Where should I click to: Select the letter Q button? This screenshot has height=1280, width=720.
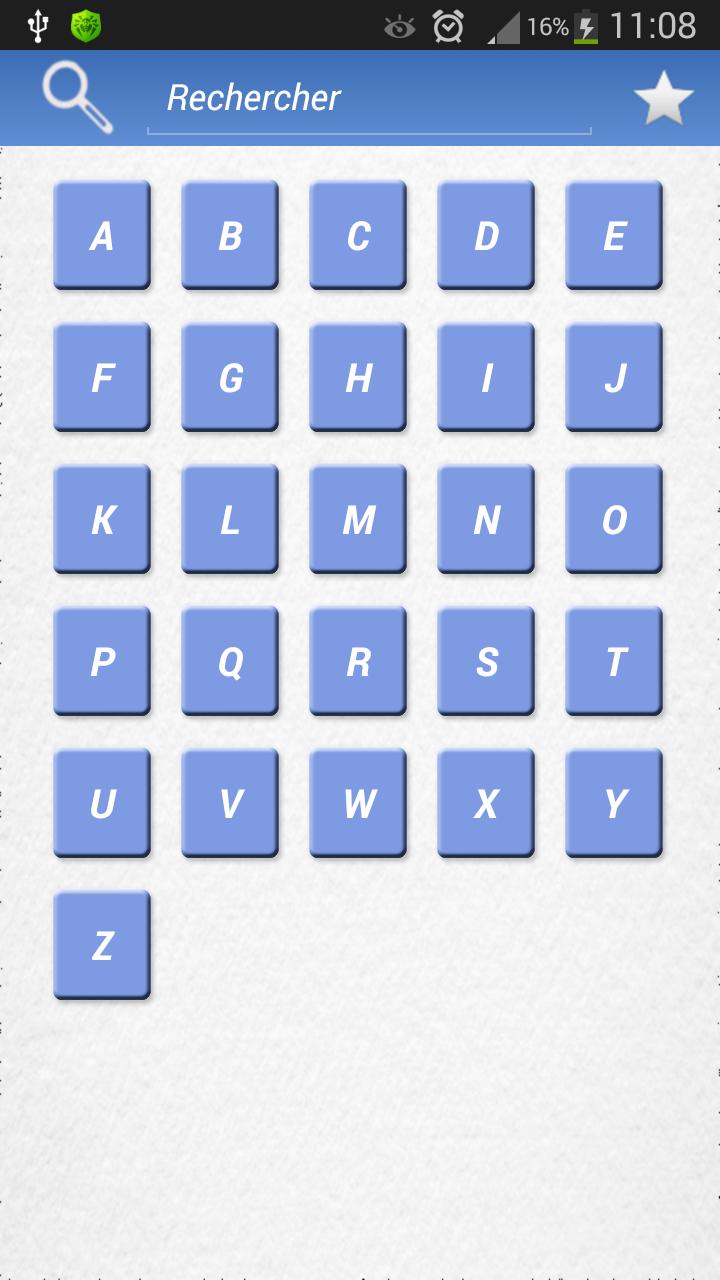tap(230, 661)
